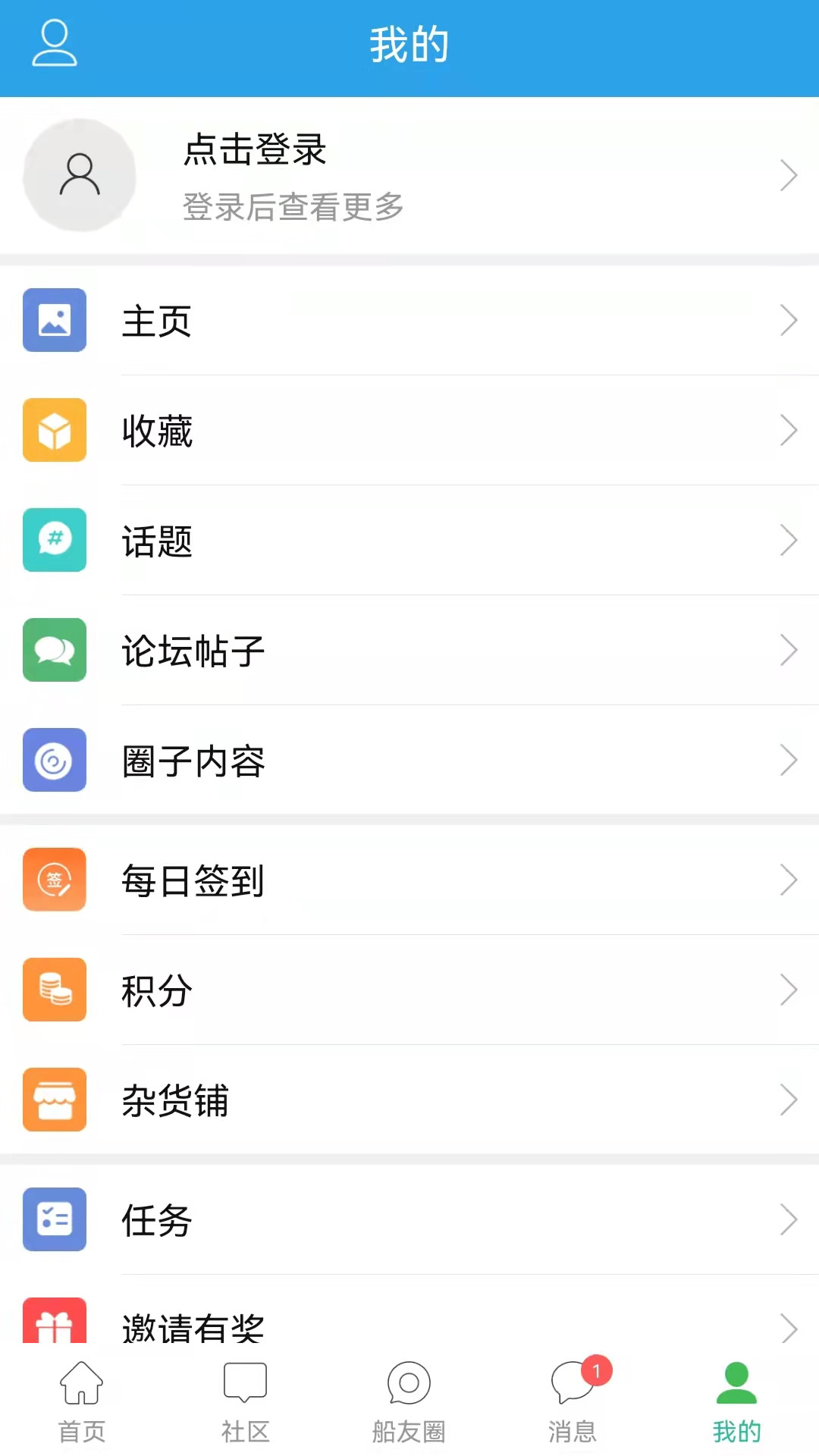Image resolution: width=819 pixels, height=1456 pixels.
Task: Tap the red unread badge on 消息
Action: click(596, 1371)
